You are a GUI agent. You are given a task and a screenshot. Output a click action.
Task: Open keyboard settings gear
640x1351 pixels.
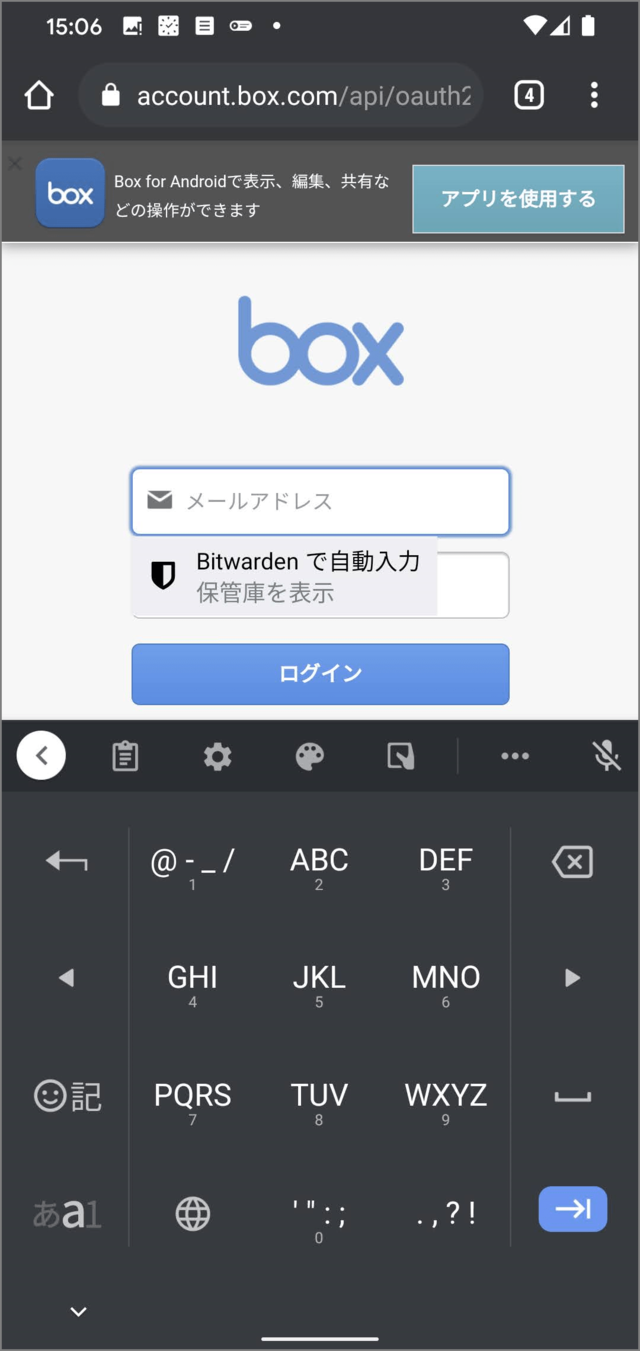218,757
